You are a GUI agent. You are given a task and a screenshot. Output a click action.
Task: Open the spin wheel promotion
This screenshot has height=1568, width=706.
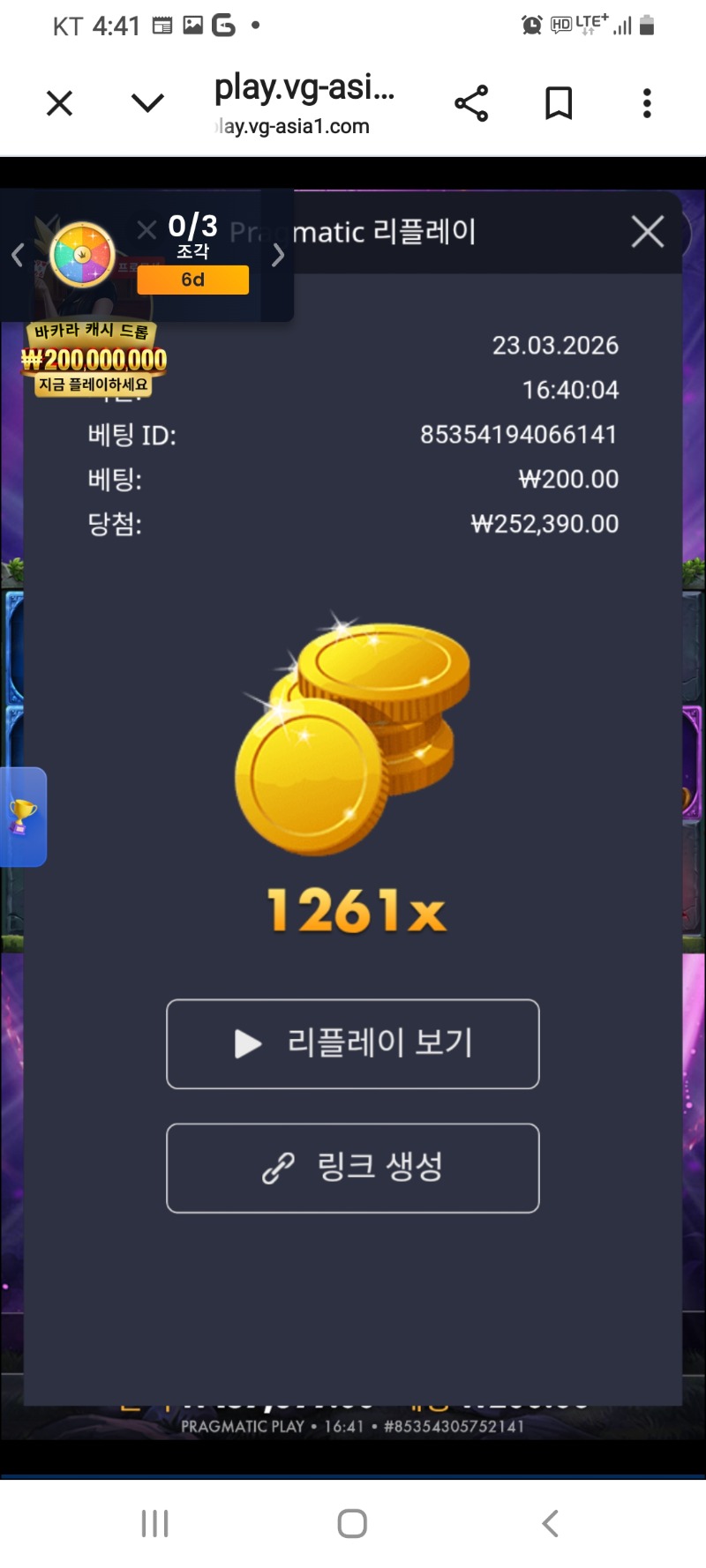[82, 255]
